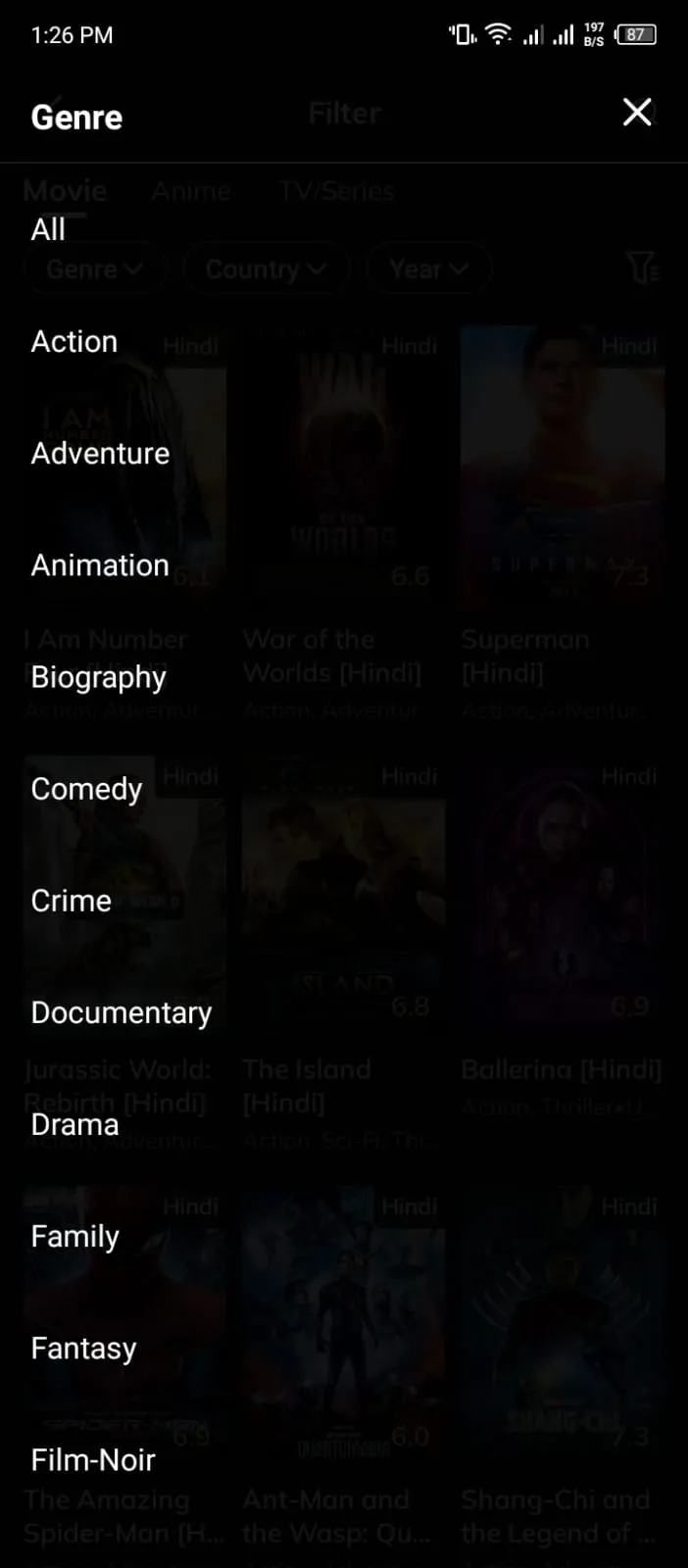The width and height of the screenshot is (688, 1568).
Task: Select the Animation genre
Action: point(100,565)
